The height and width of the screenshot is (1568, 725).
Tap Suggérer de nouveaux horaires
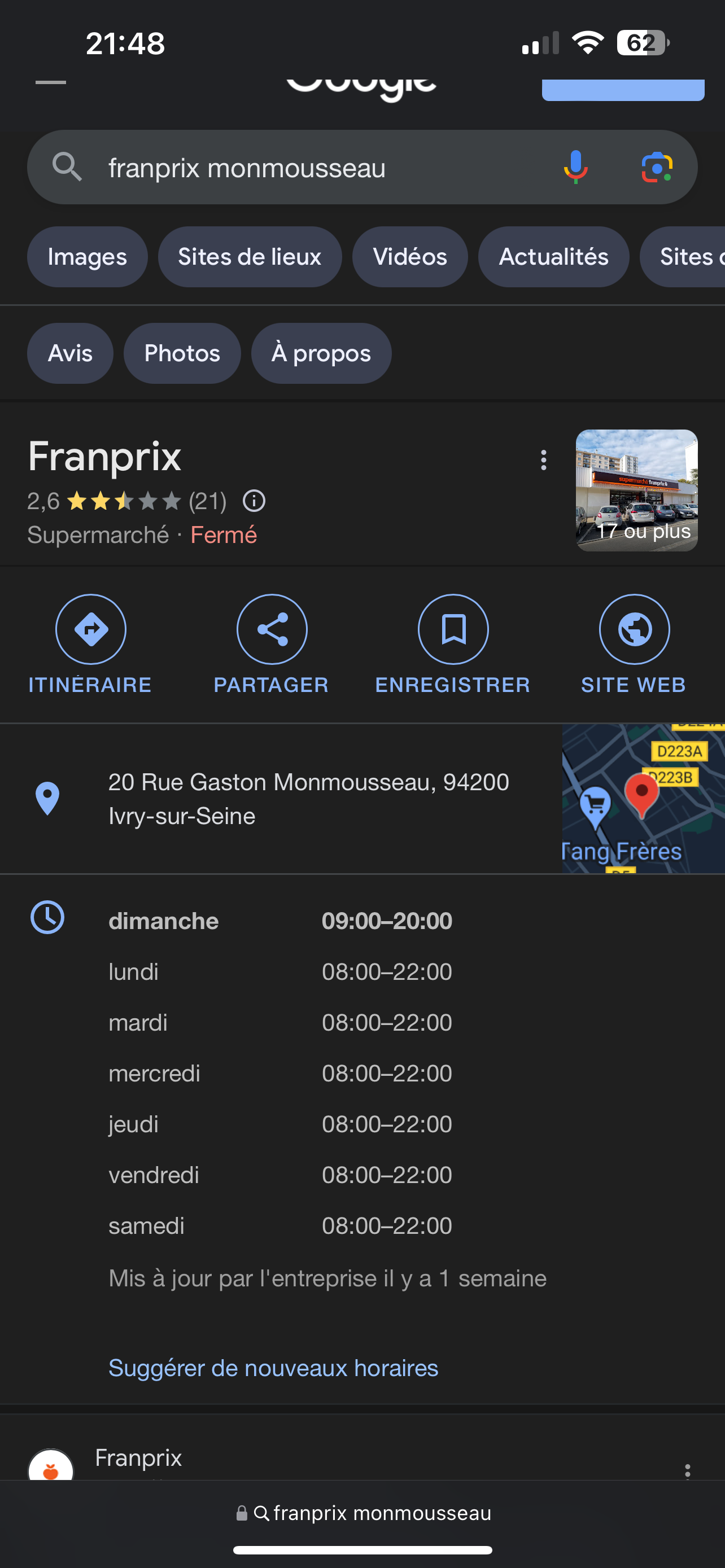[x=273, y=1368]
